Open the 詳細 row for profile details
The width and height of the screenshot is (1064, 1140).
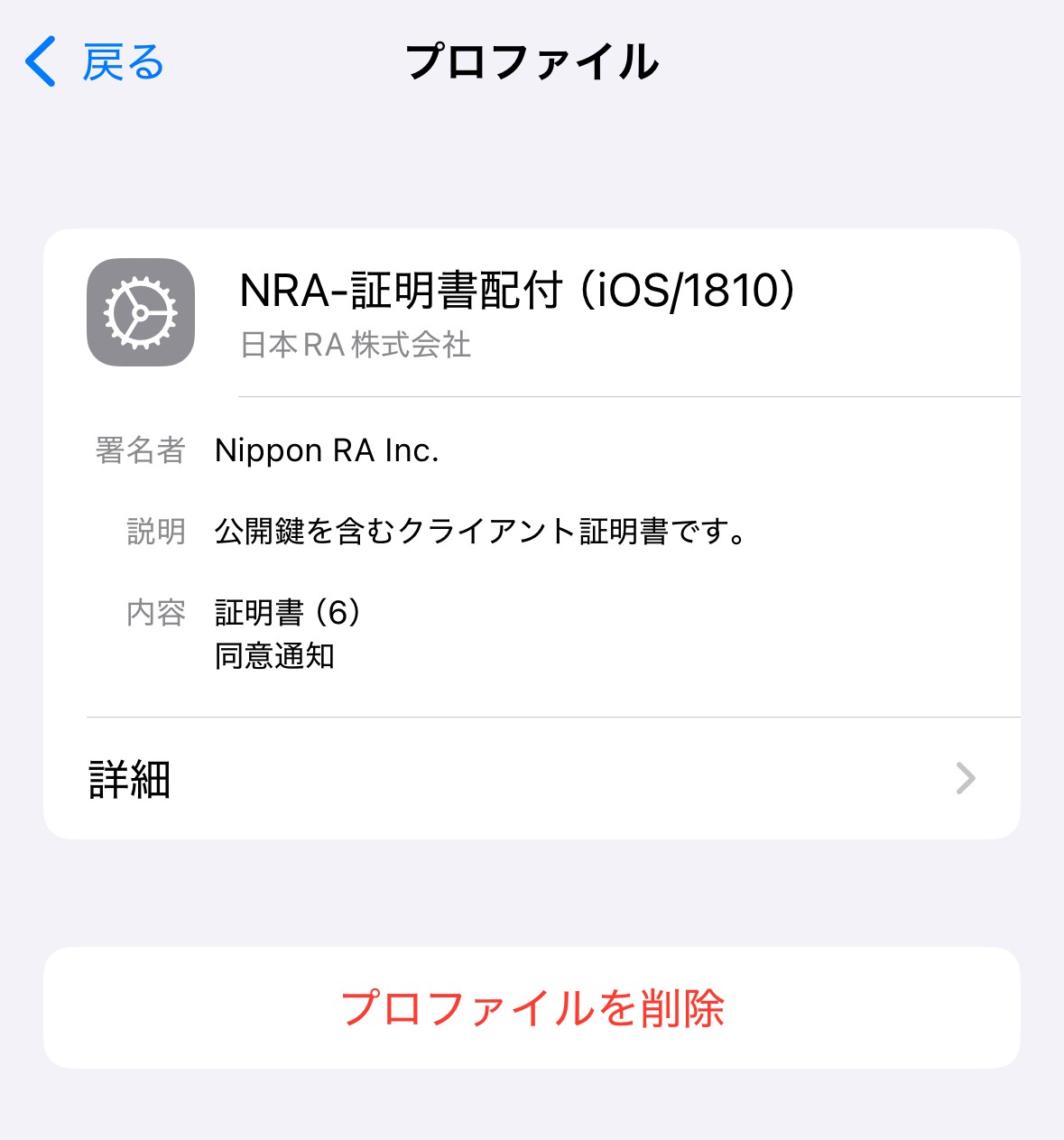(x=532, y=779)
